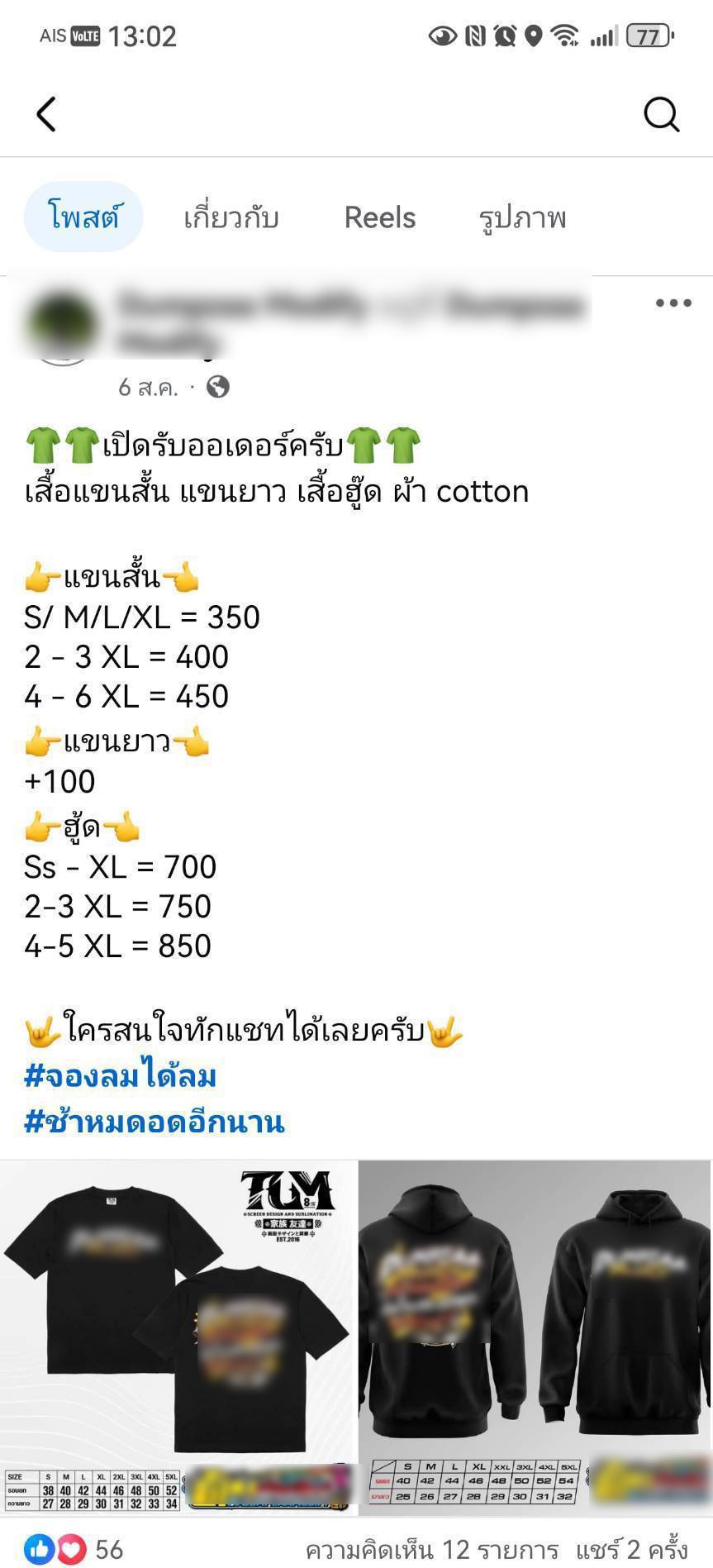
Task: Tap the hashtag #จองลมได้ลม
Action: click(x=121, y=1076)
